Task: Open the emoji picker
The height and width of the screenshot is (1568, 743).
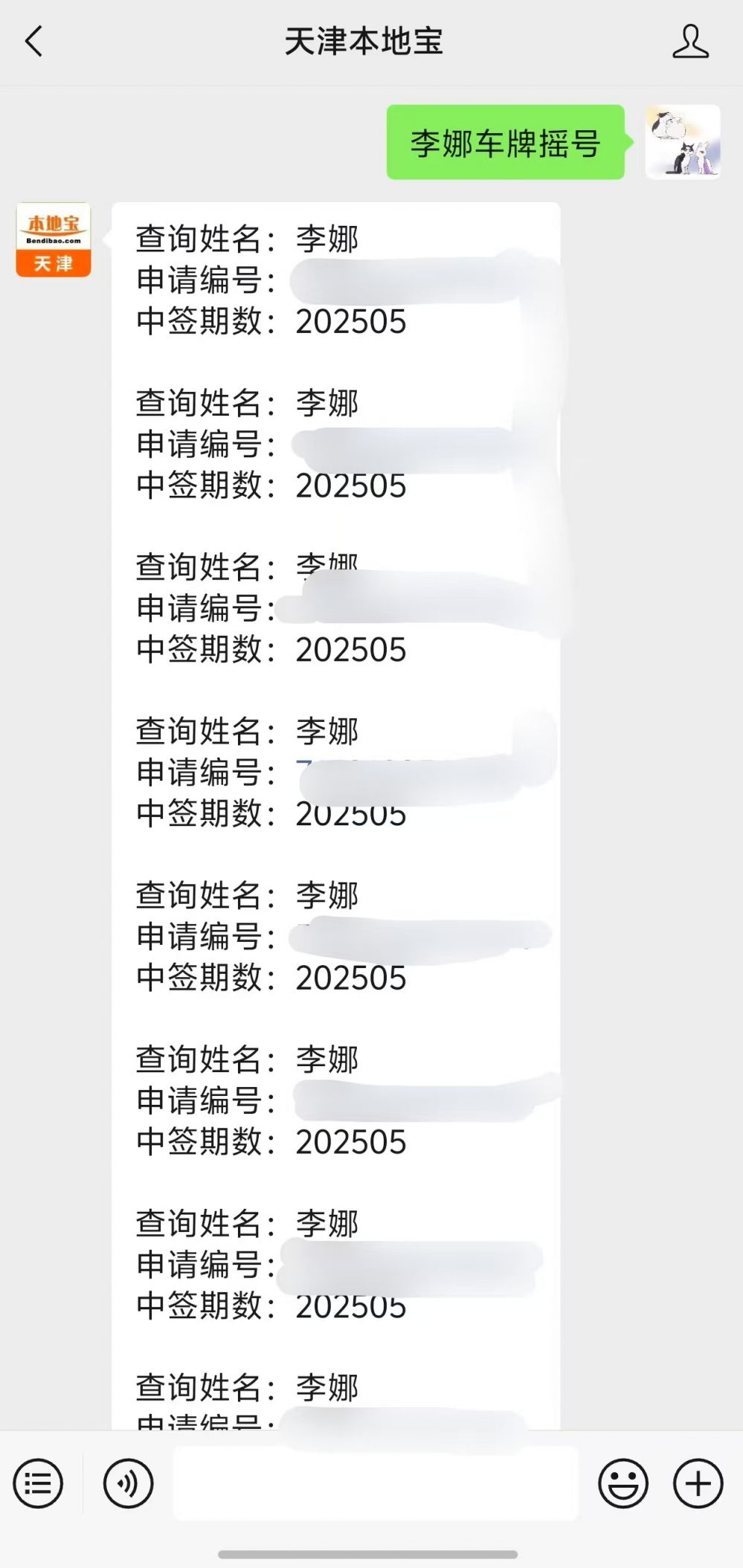Action: [x=623, y=1483]
